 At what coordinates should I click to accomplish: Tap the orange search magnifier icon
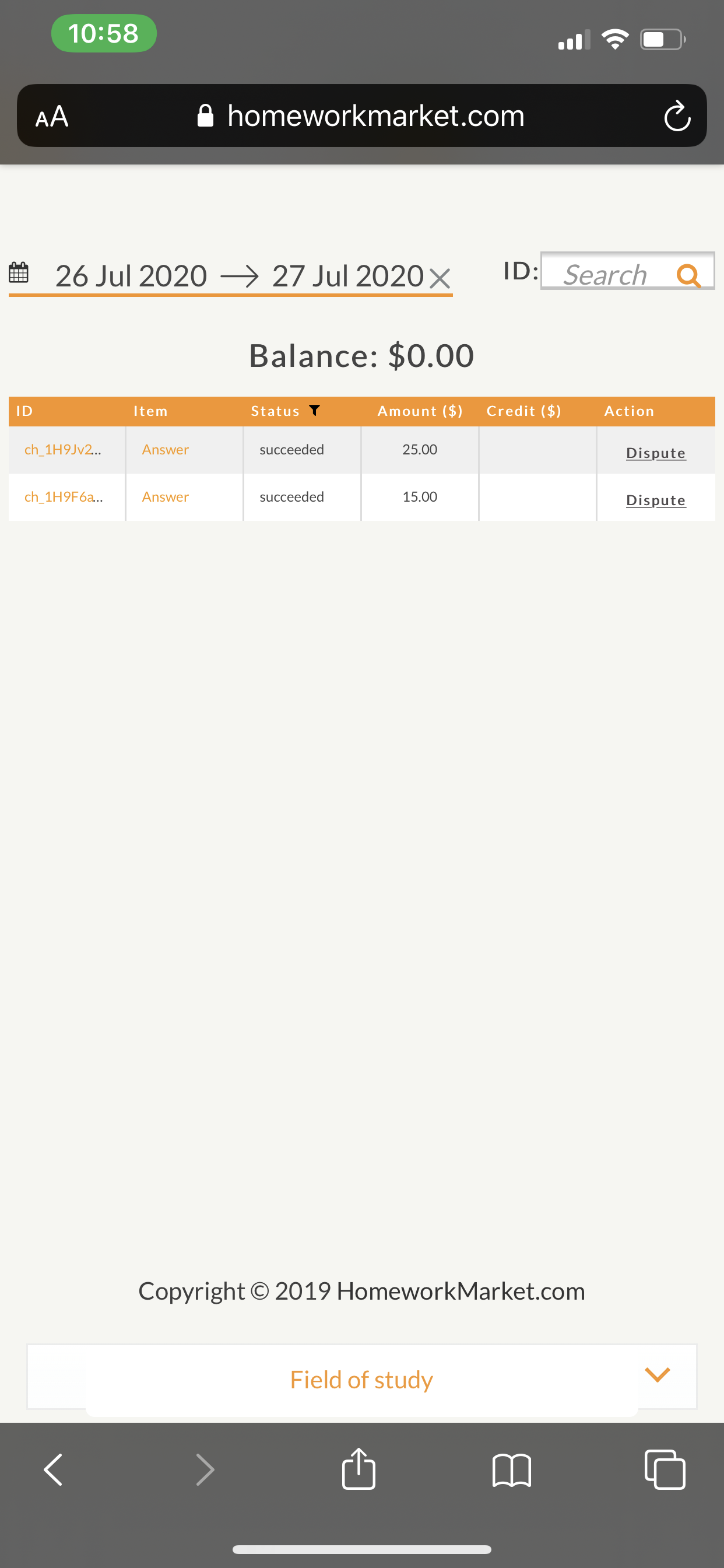point(688,275)
